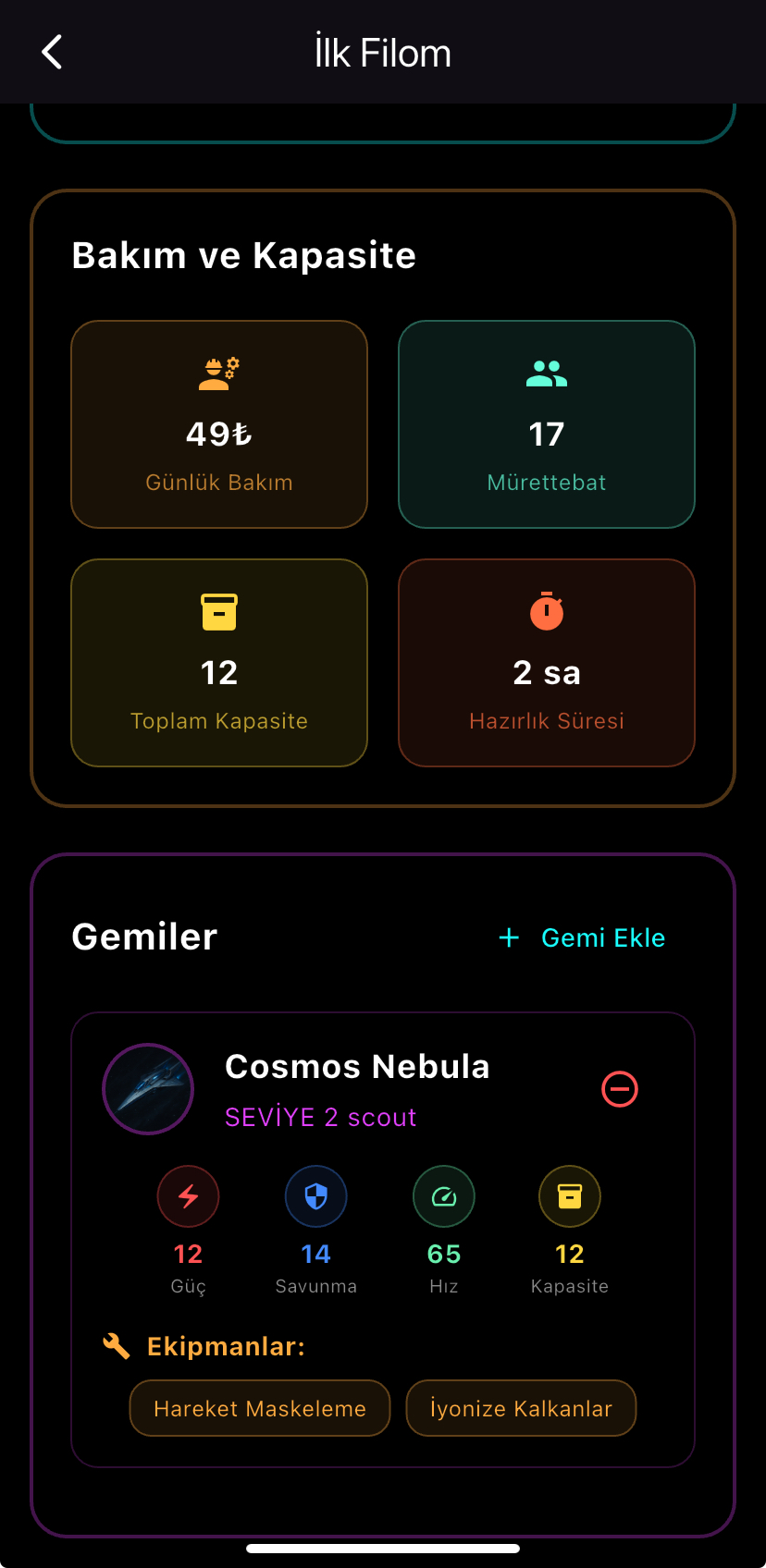Select the Müretttebat stat card
This screenshot has width=766, height=1568.
click(x=546, y=424)
